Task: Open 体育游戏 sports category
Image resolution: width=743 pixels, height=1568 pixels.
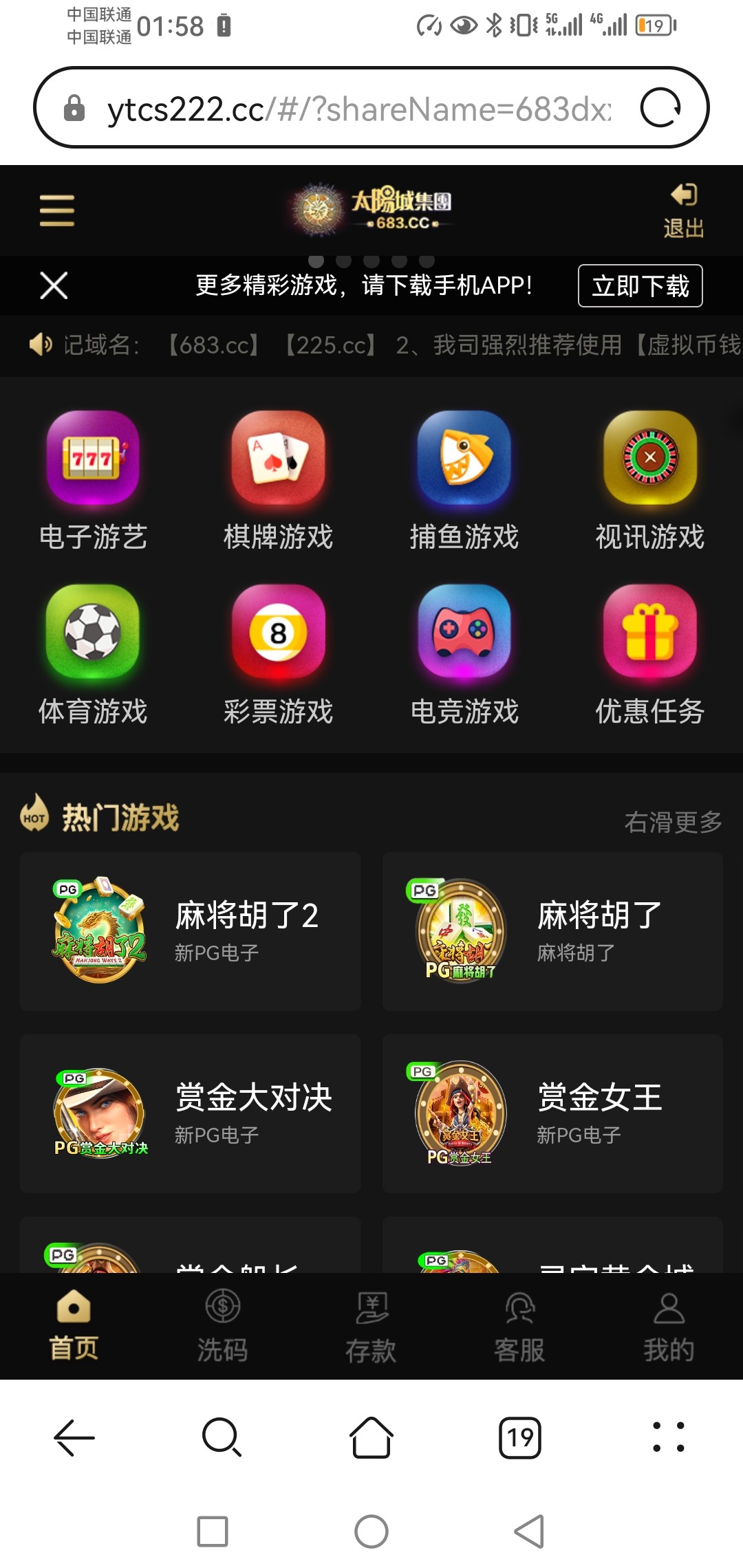Action: coord(93,655)
